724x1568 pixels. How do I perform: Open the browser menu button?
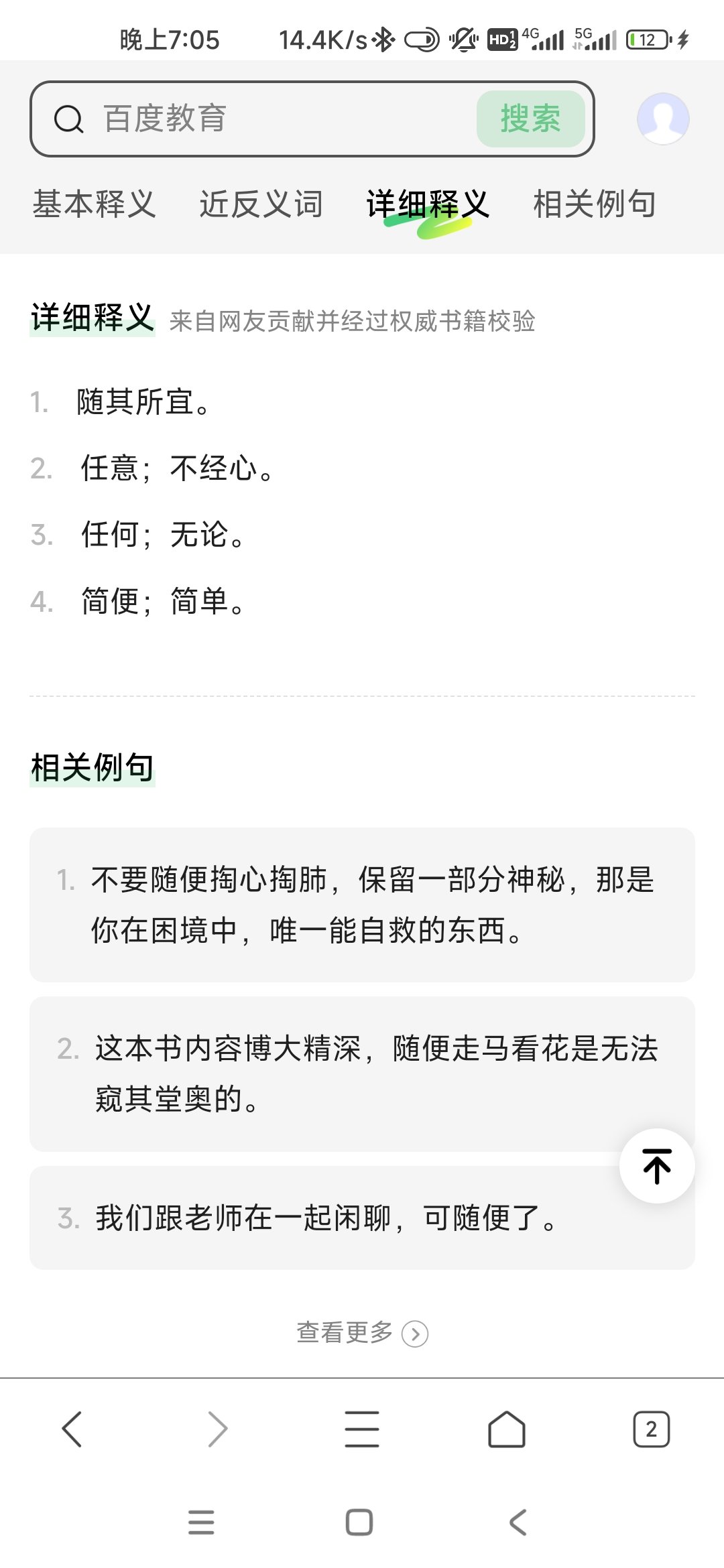coord(362,1429)
